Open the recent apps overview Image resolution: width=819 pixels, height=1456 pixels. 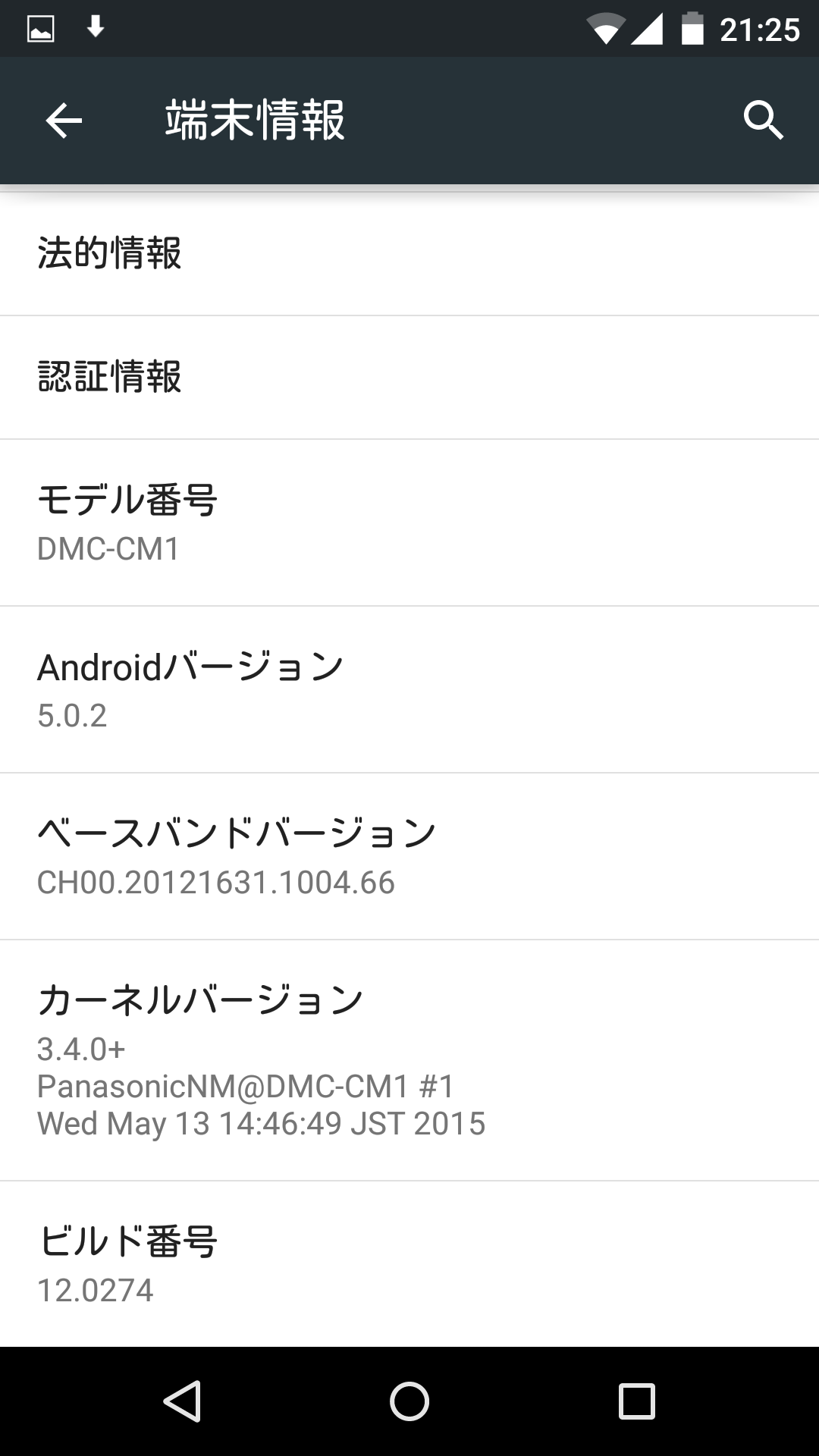[636, 1401]
